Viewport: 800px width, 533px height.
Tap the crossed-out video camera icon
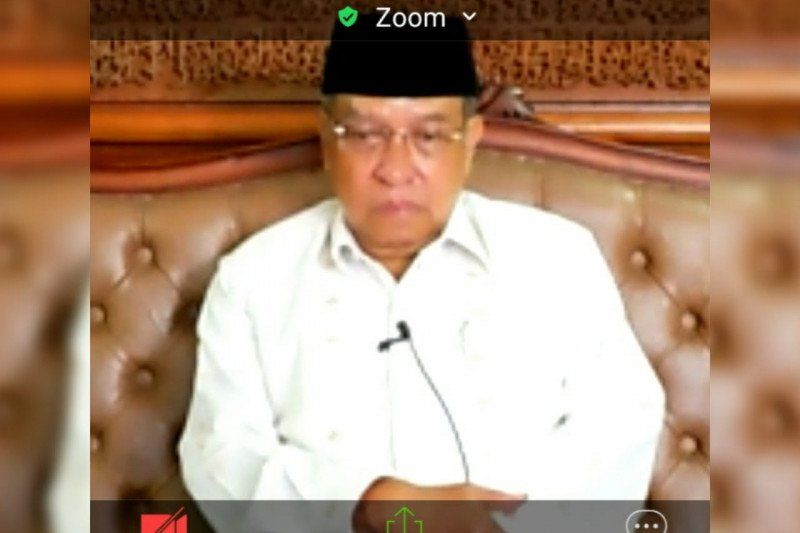[163, 521]
